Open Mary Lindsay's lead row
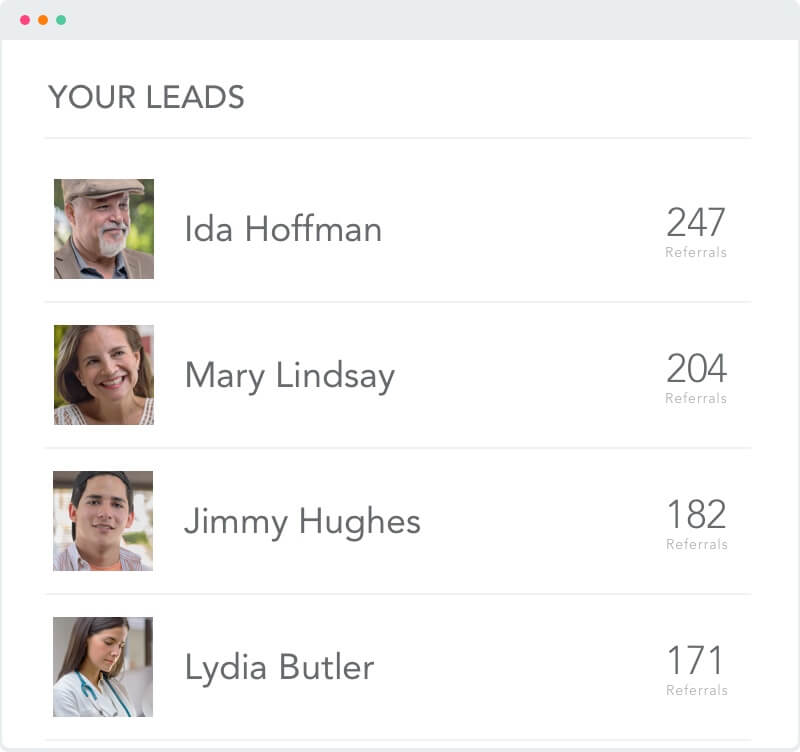Image resolution: width=800 pixels, height=752 pixels. [290, 375]
